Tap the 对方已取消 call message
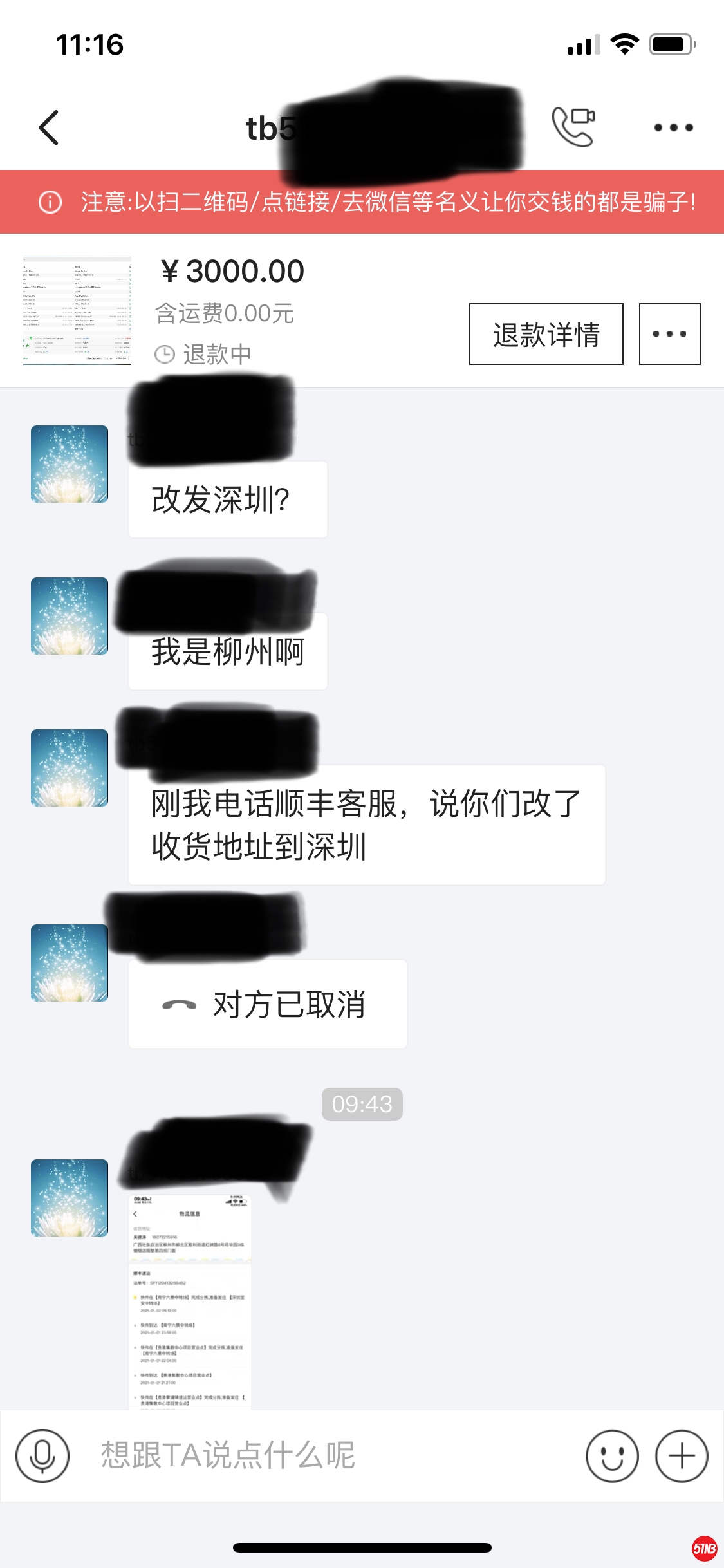The width and height of the screenshot is (724, 1568). tap(267, 1004)
